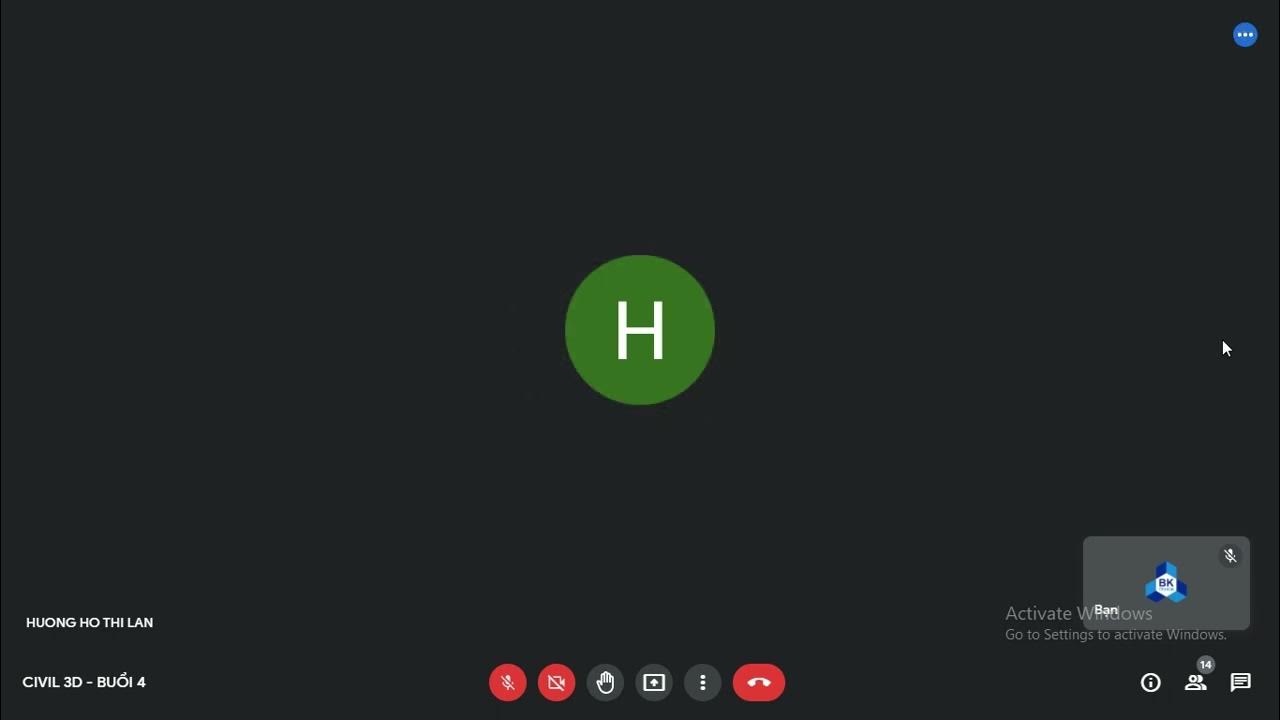Select your self-view tile labeled Bạn
This screenshot has width=1280, height=720.
click(1166, 583)
